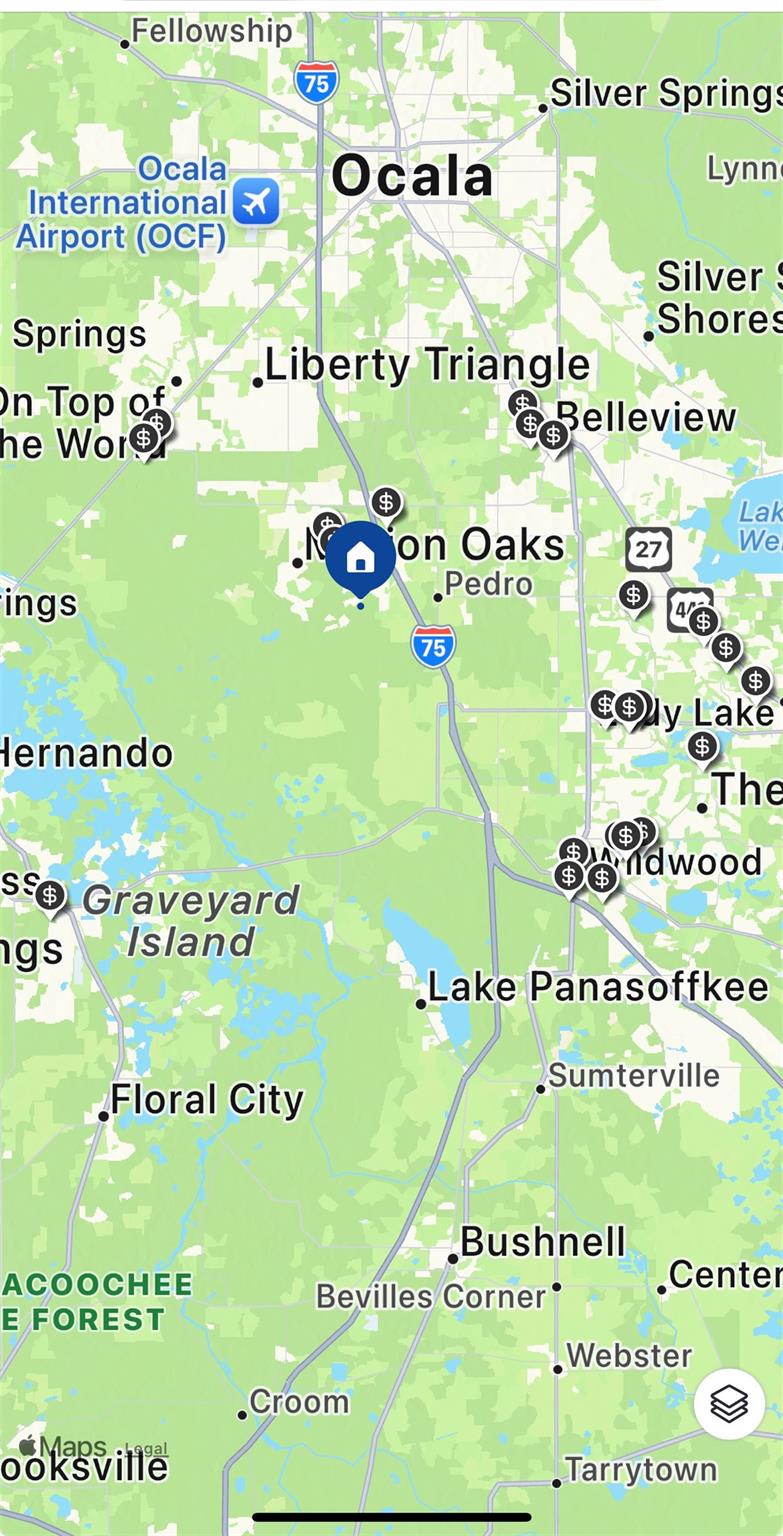Select the dollar marker north of Marion Oaks
Viewport: 783px width, 1536px height.
pos(386,503)
